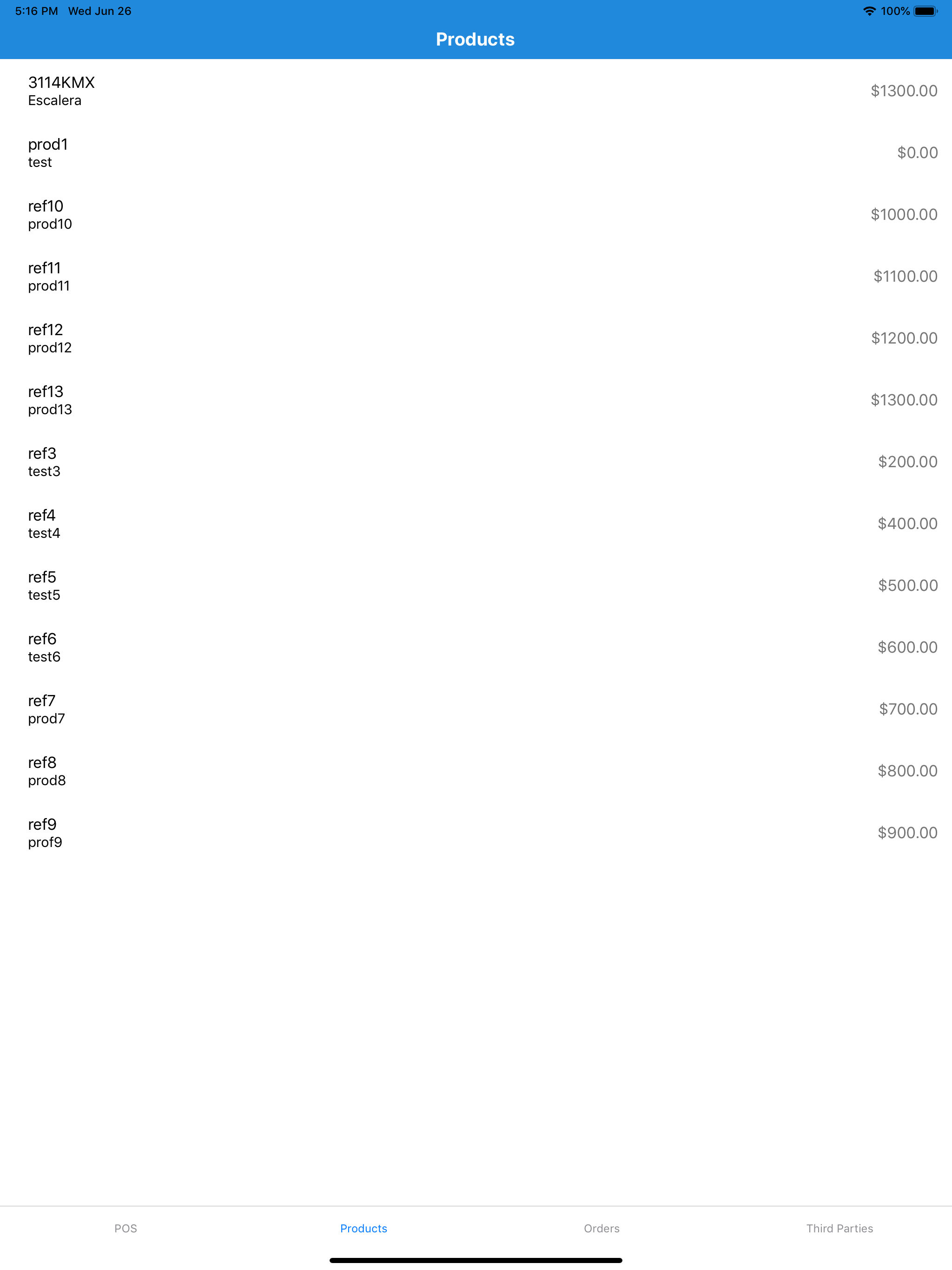The height and width of the screenshot is (1270, 952).
Task: Select the prod1 test item
Action: coord(476,153)
